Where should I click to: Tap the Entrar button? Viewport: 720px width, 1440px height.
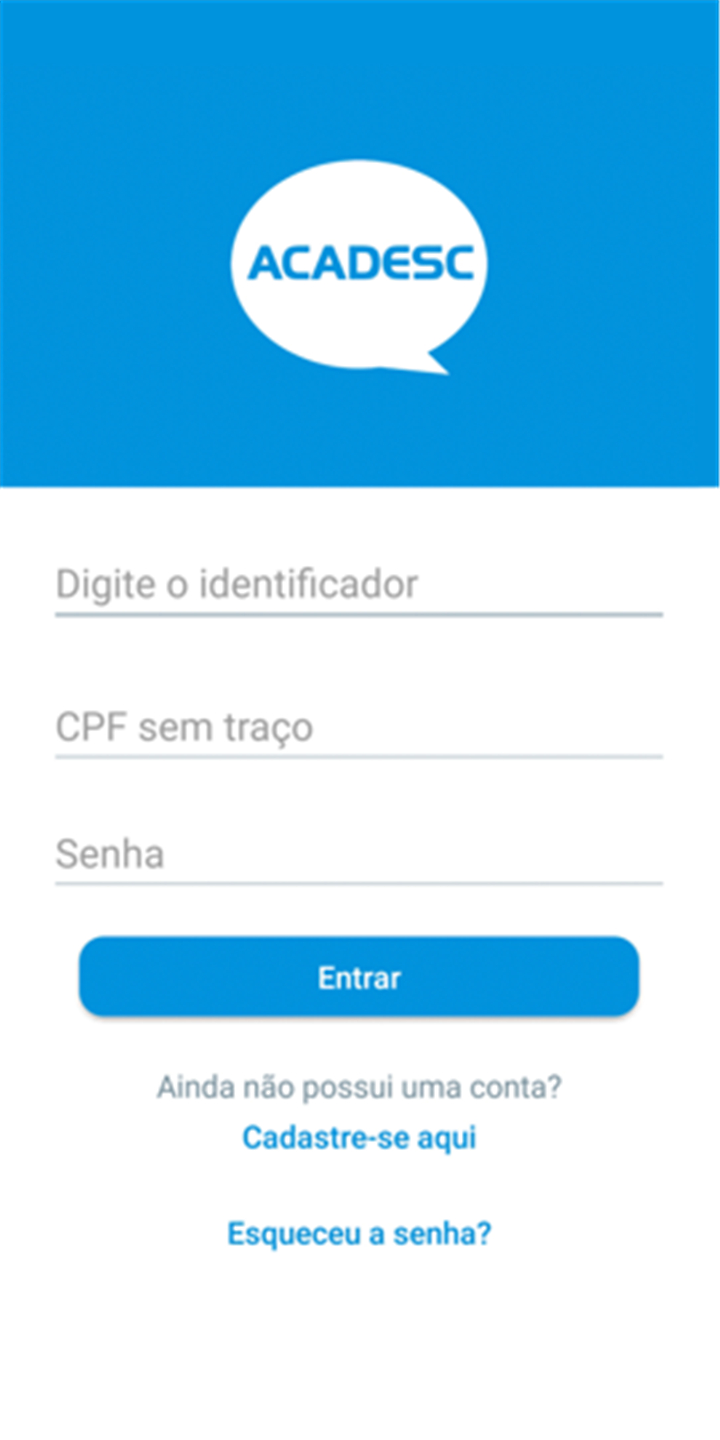pos(359,977)
